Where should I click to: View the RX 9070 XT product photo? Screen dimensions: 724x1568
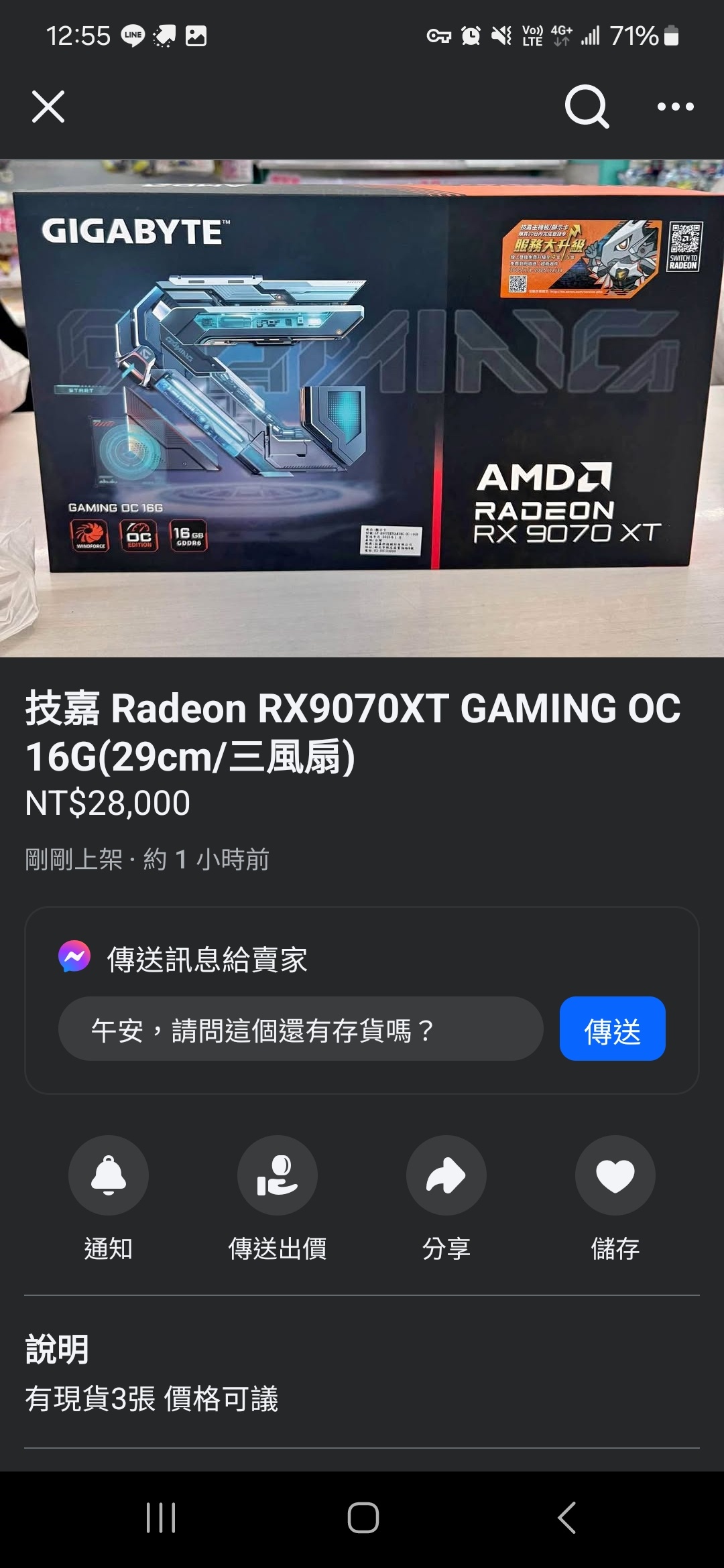coord(362,407)
